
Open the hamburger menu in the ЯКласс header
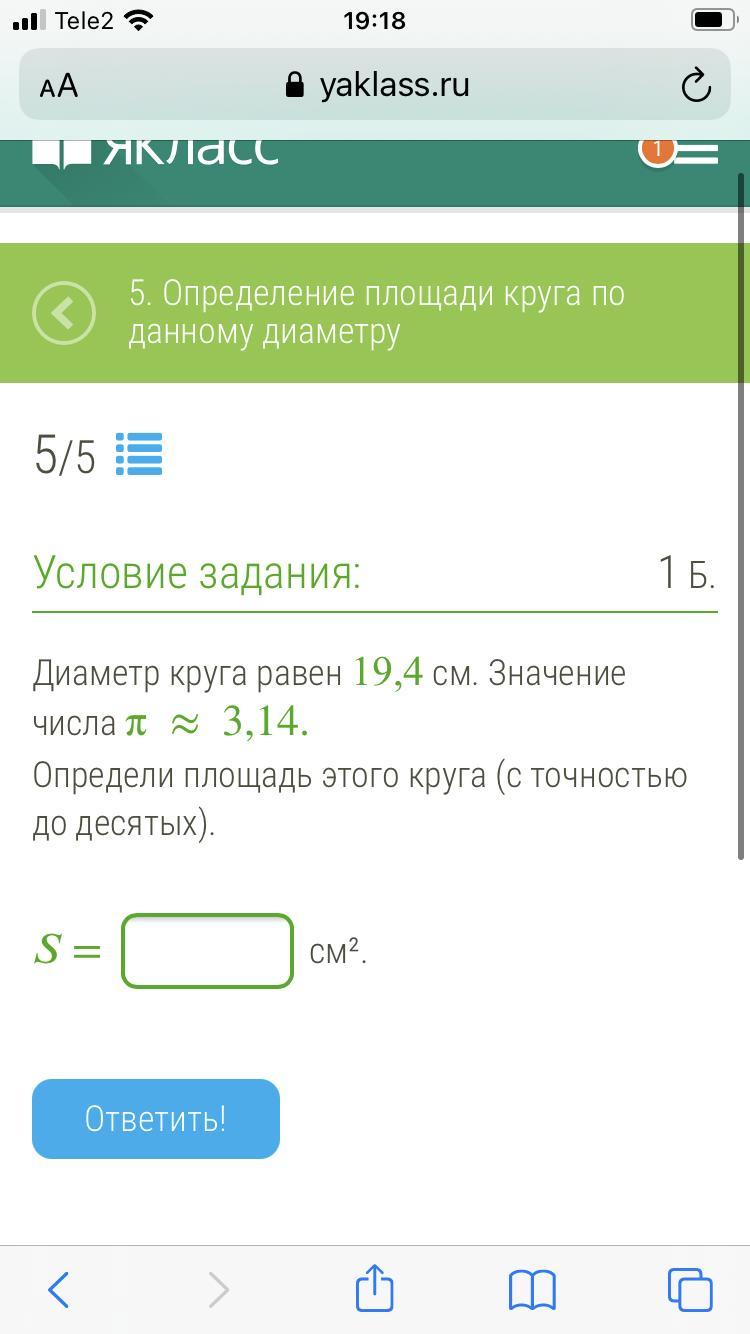(697, 152)
